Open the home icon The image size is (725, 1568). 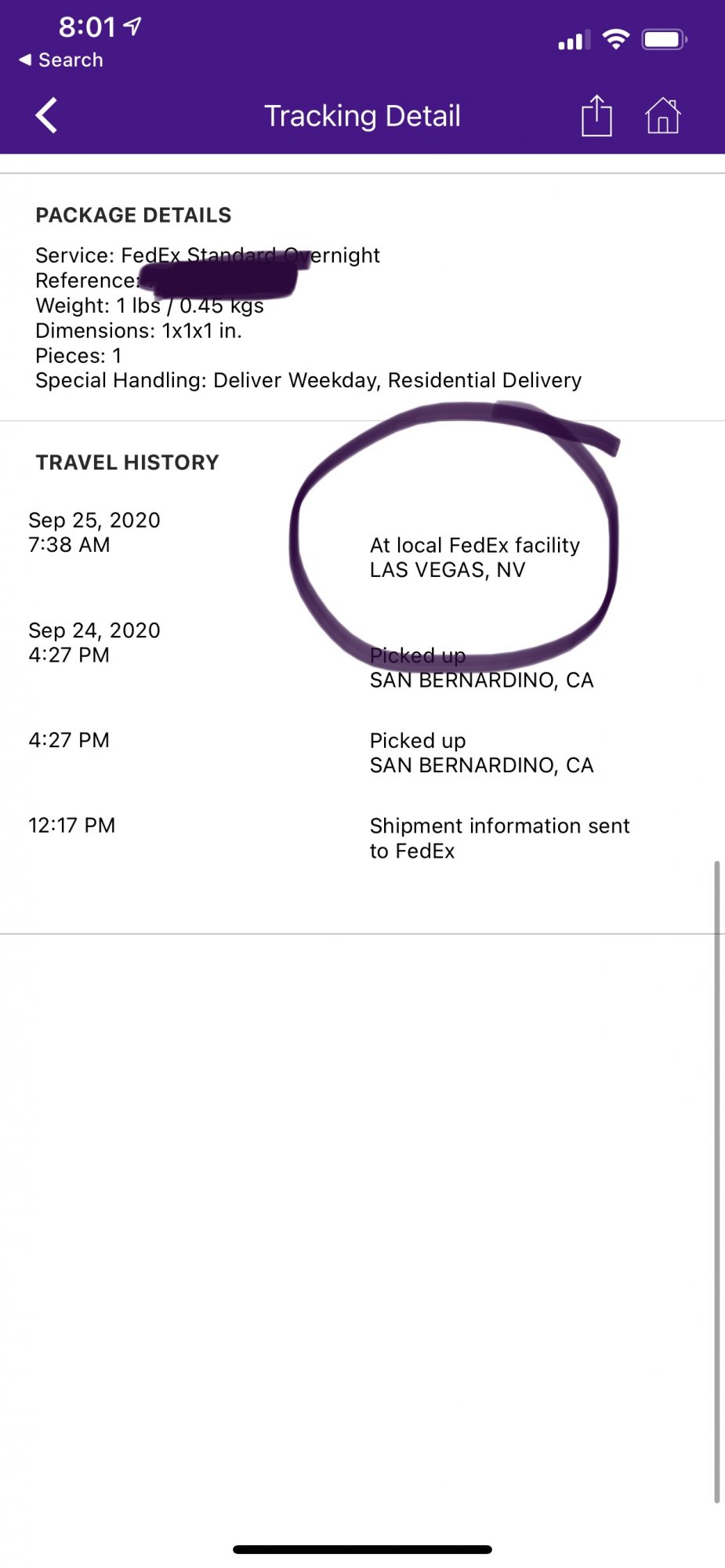tap(663, 116)
